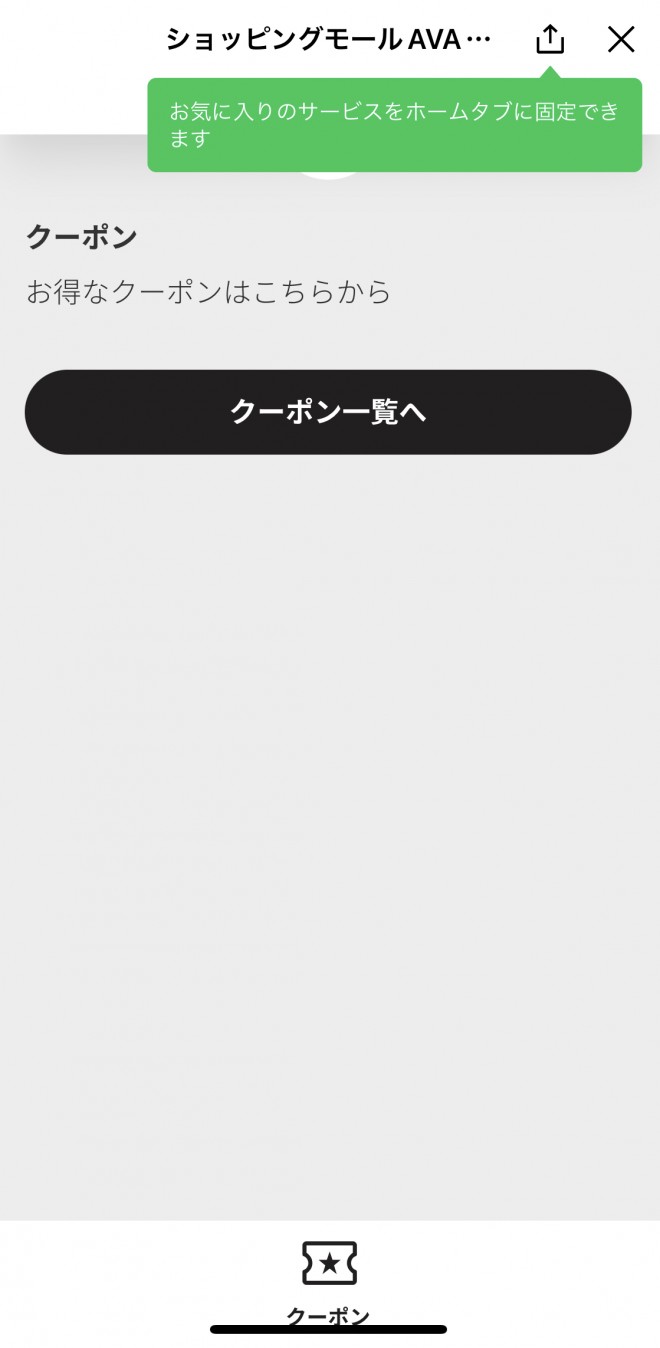Open the coupon list with クーポン一覧へ

(328, 412)
